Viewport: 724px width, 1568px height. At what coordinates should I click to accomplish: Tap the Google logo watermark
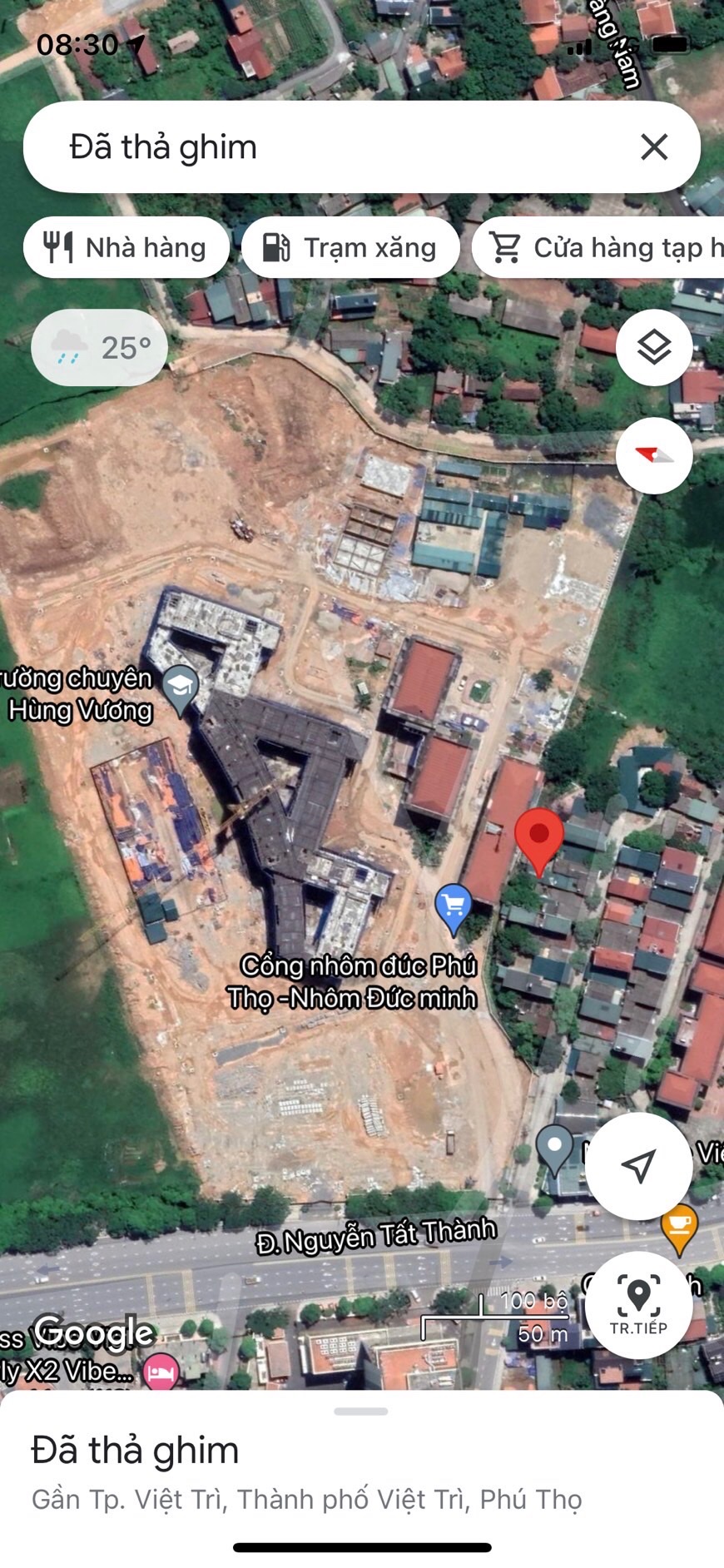(94, 1332)
